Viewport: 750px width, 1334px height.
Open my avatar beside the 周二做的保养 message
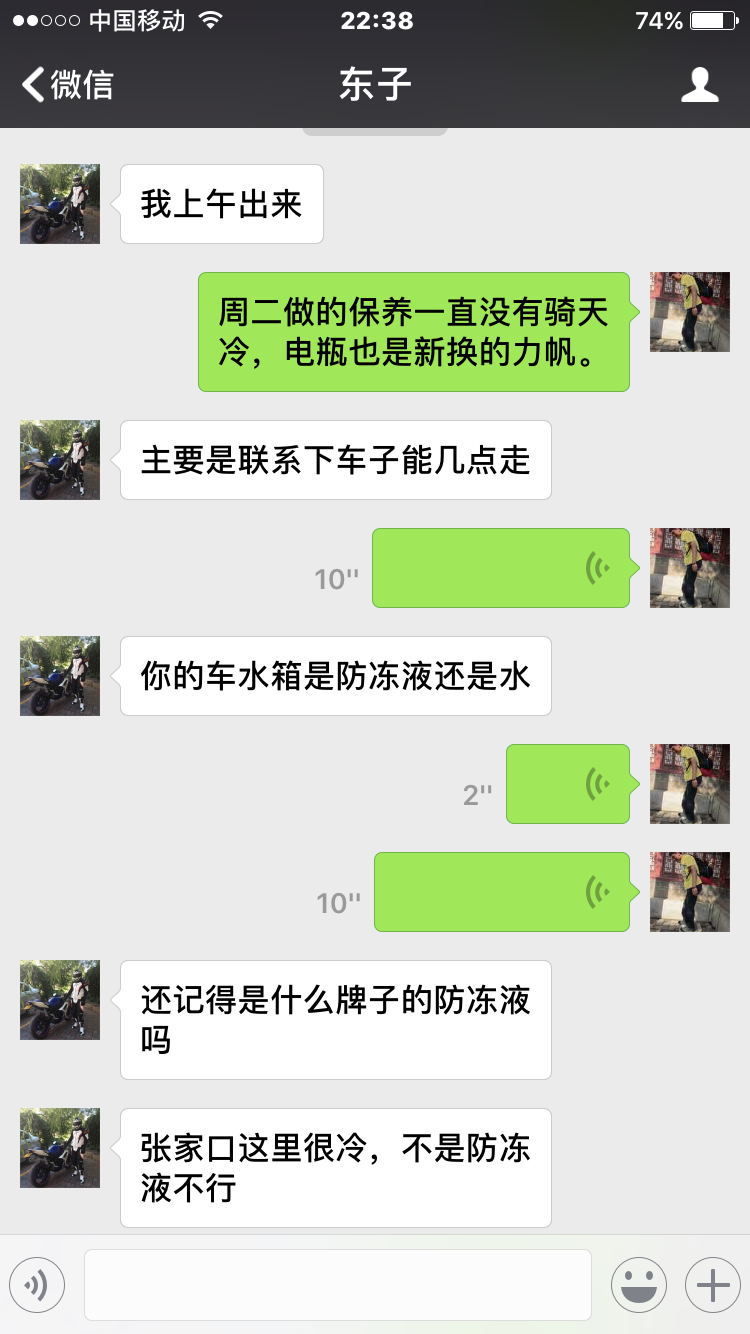pyautogui.click(x=690, y=312)
